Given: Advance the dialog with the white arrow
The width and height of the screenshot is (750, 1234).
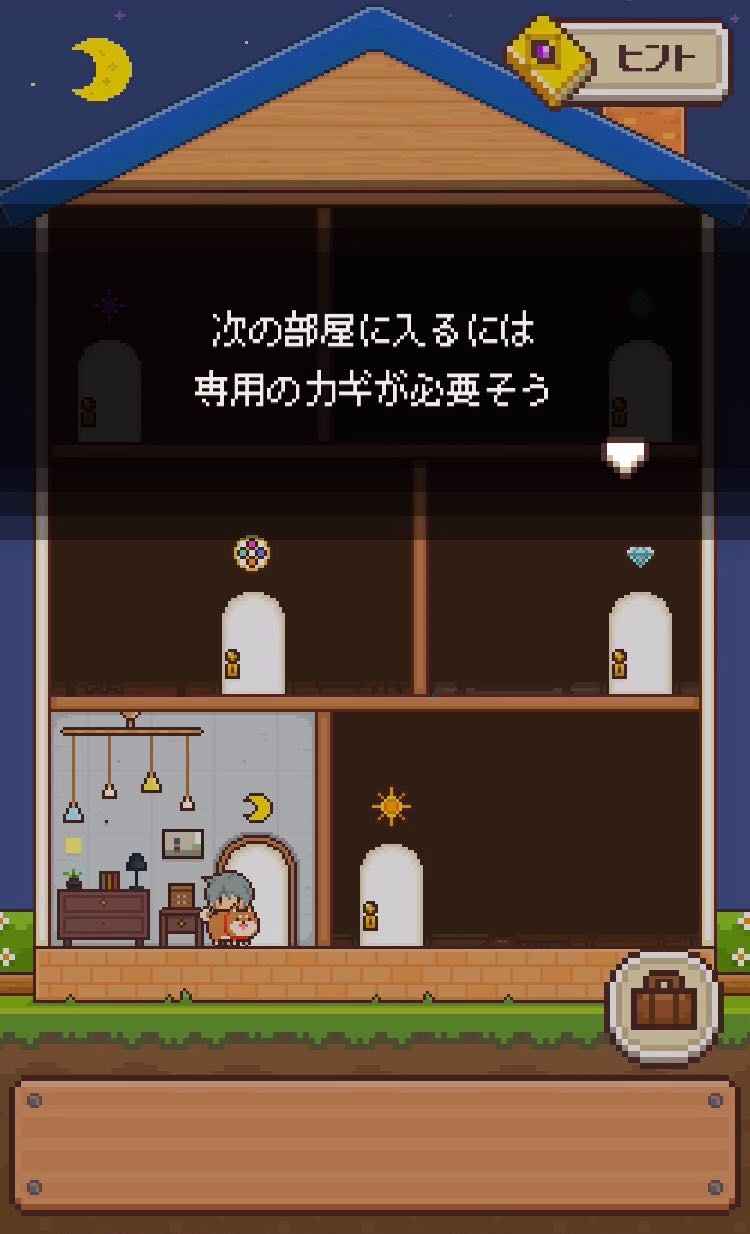Looking at the screenshot, I should 625,456.
